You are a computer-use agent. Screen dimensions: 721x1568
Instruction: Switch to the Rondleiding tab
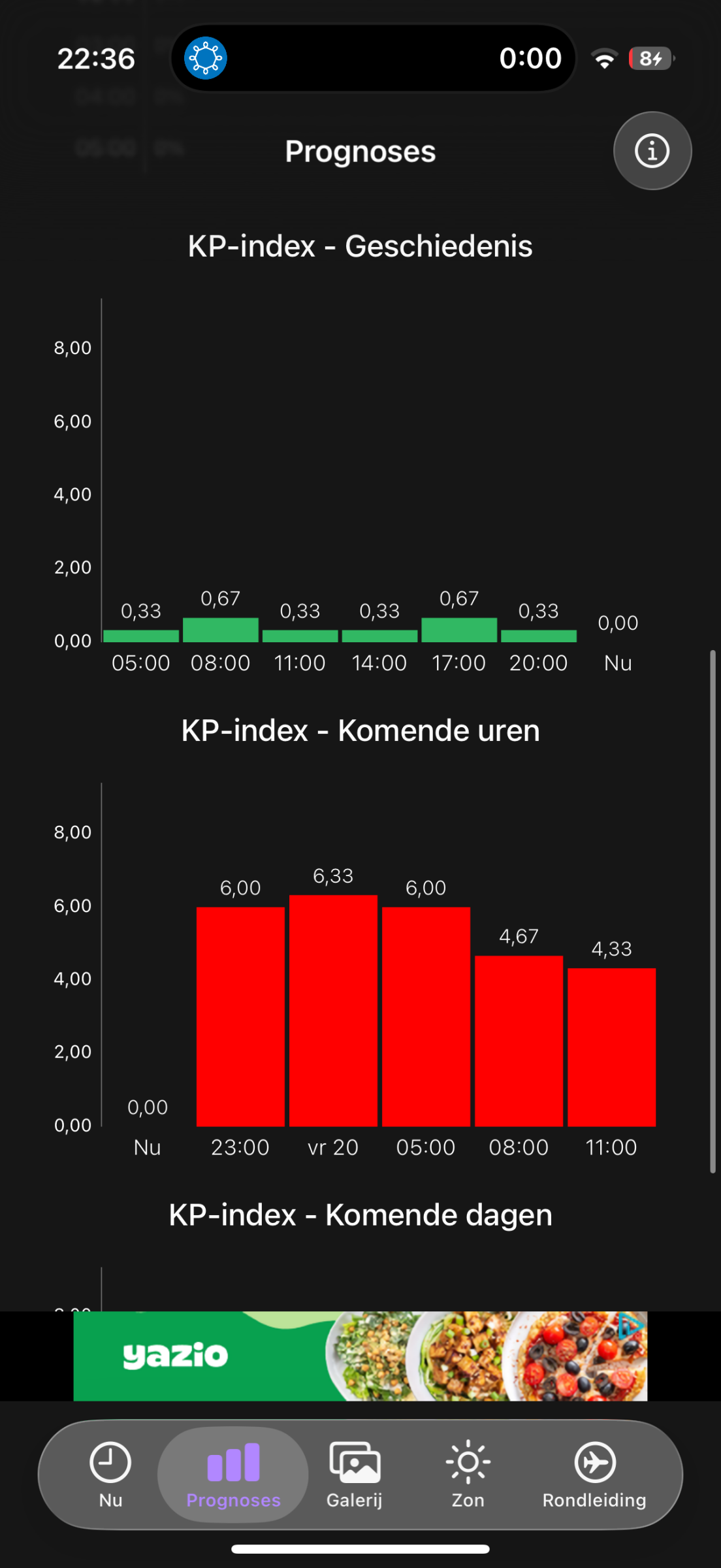pyautogui.click(x=594, y=1475)
